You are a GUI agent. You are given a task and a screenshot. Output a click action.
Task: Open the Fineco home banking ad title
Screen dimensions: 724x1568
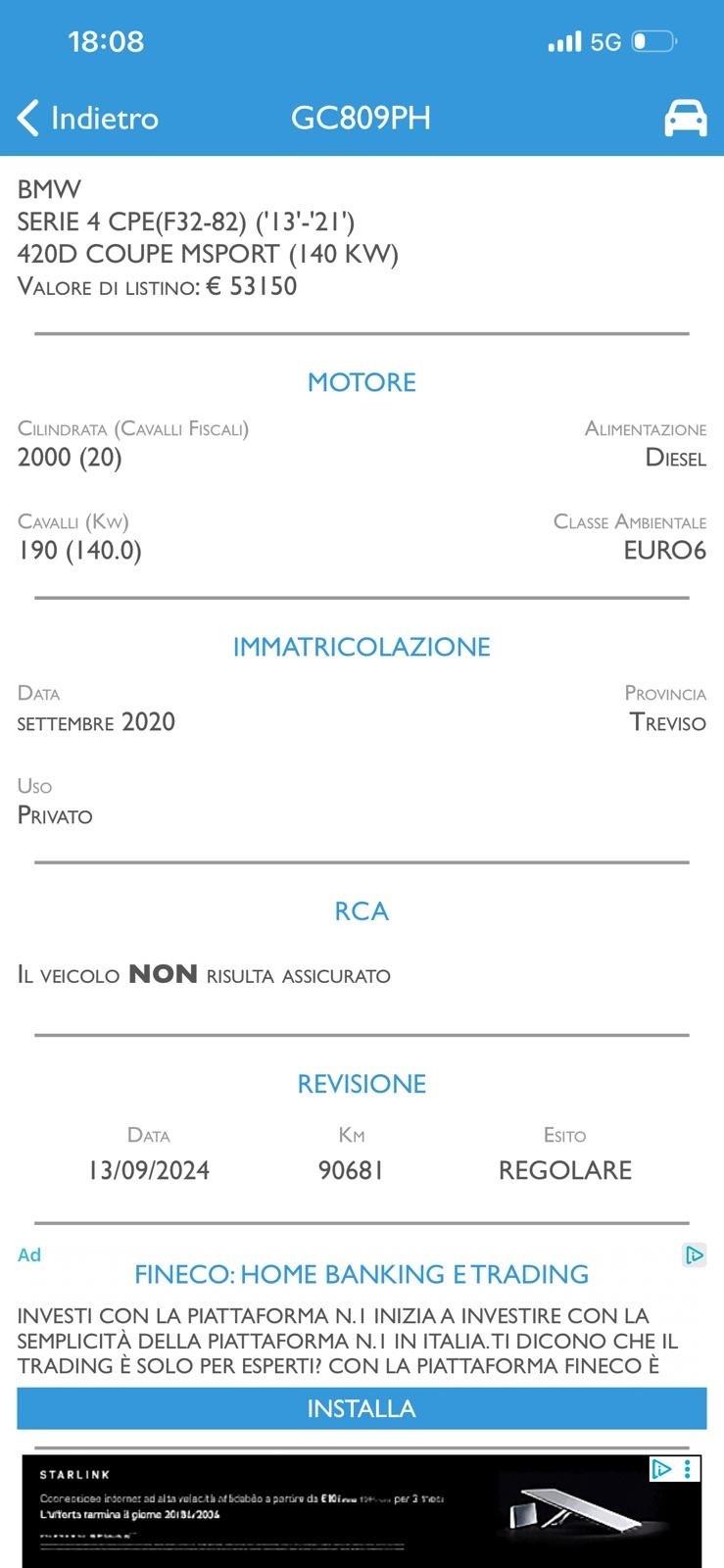click(x=362, y=1274)
